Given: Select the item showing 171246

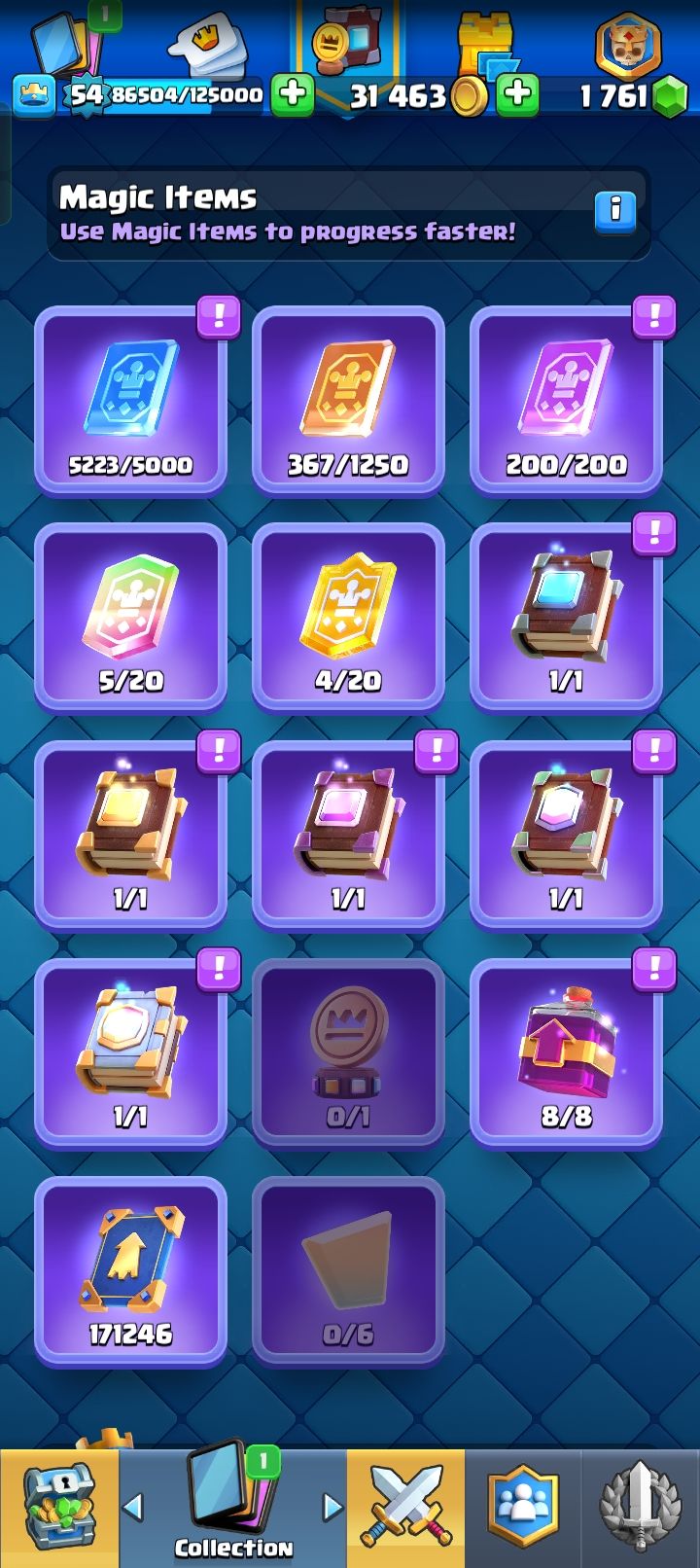Looking at the screenshot, I should (130, 1271).
